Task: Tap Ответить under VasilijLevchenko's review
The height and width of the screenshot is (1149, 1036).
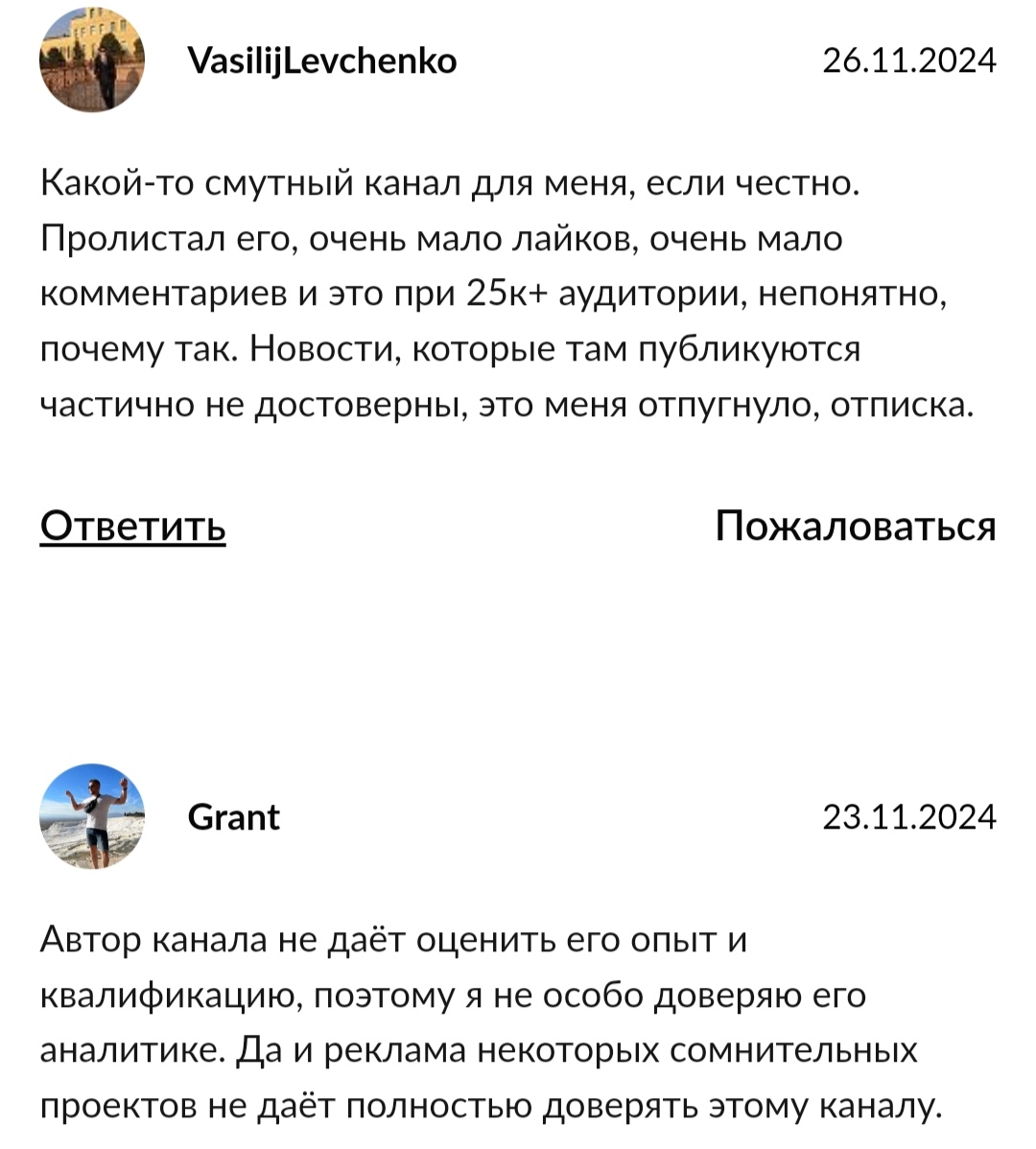Action: click(132, 527)
